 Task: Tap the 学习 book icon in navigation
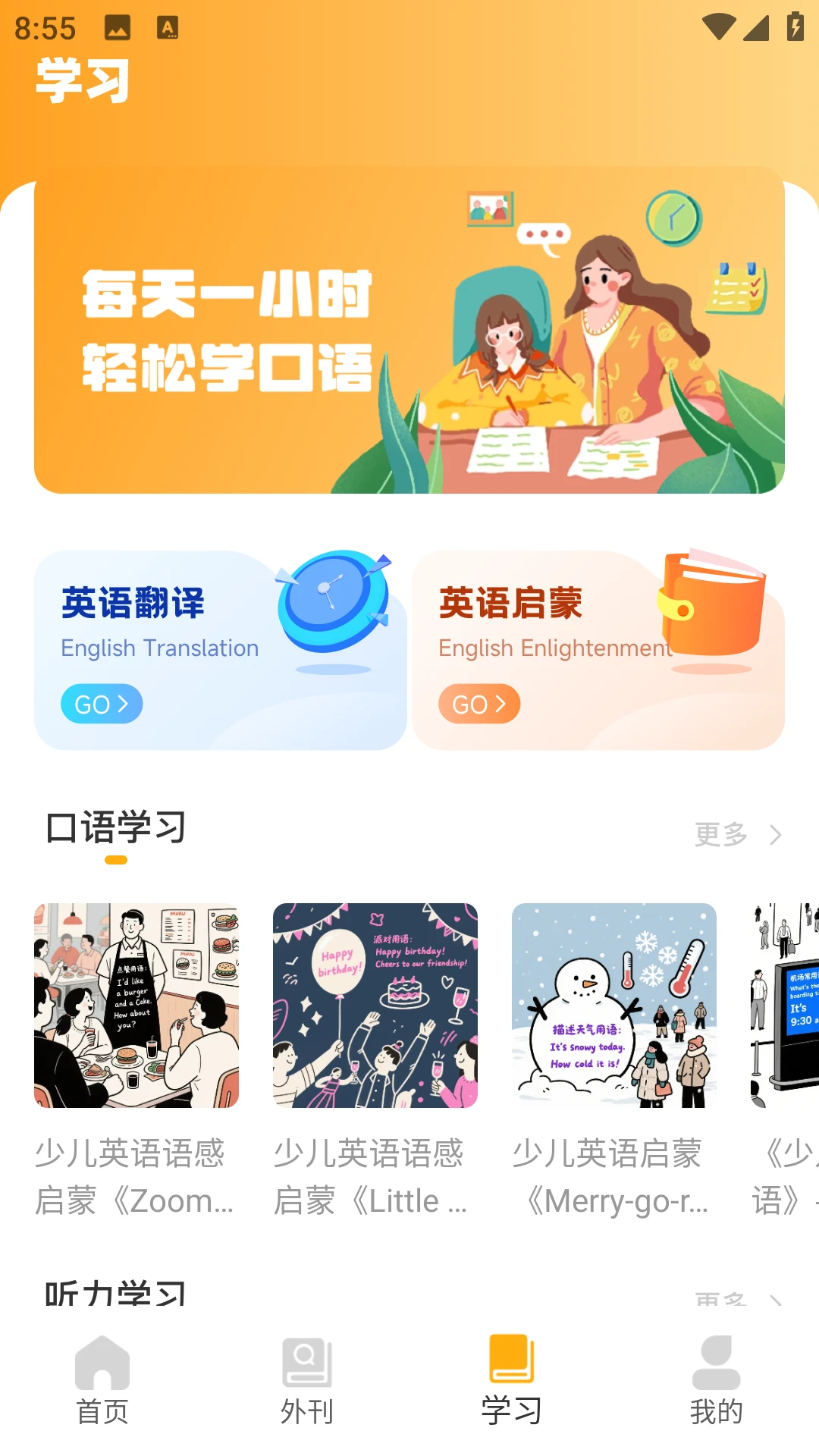tap(511, 1363)
